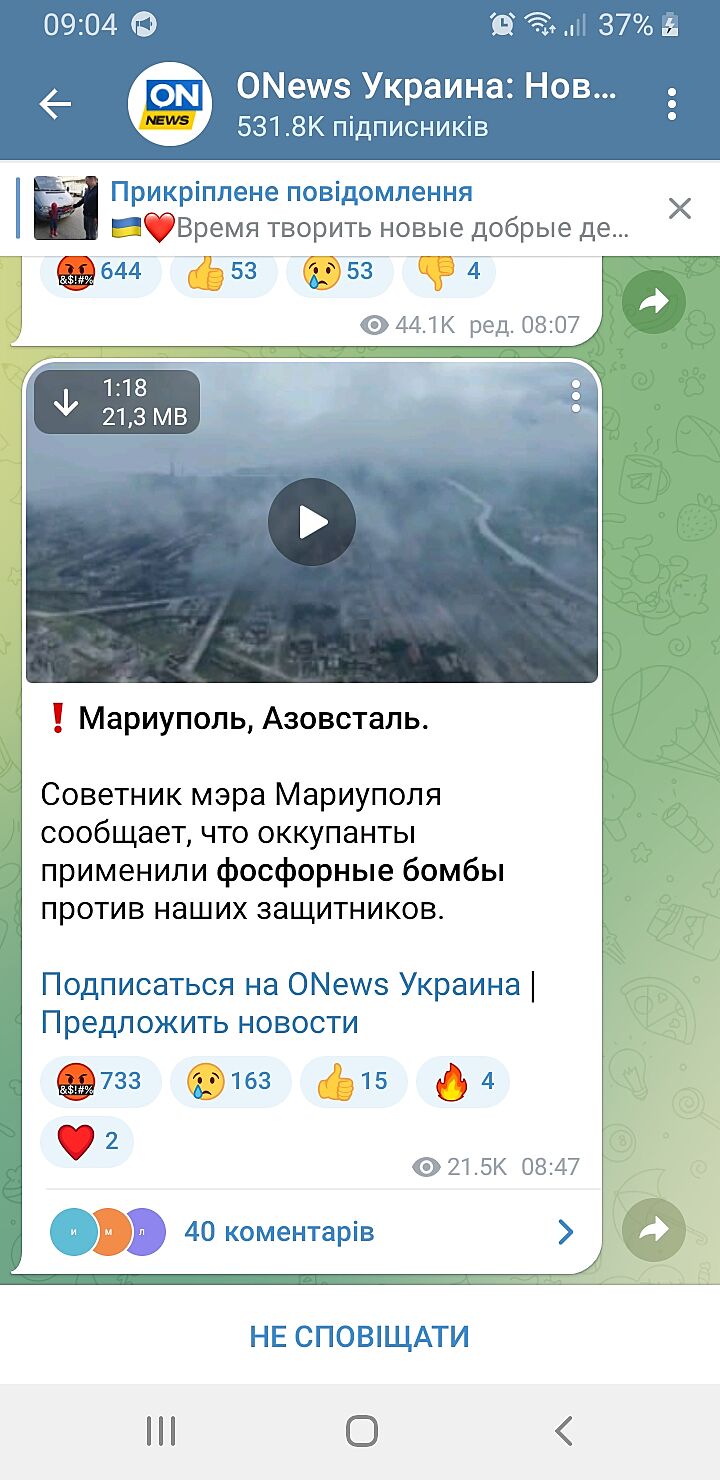Share the Mariupol Azovstal post

pos(654,1230)
